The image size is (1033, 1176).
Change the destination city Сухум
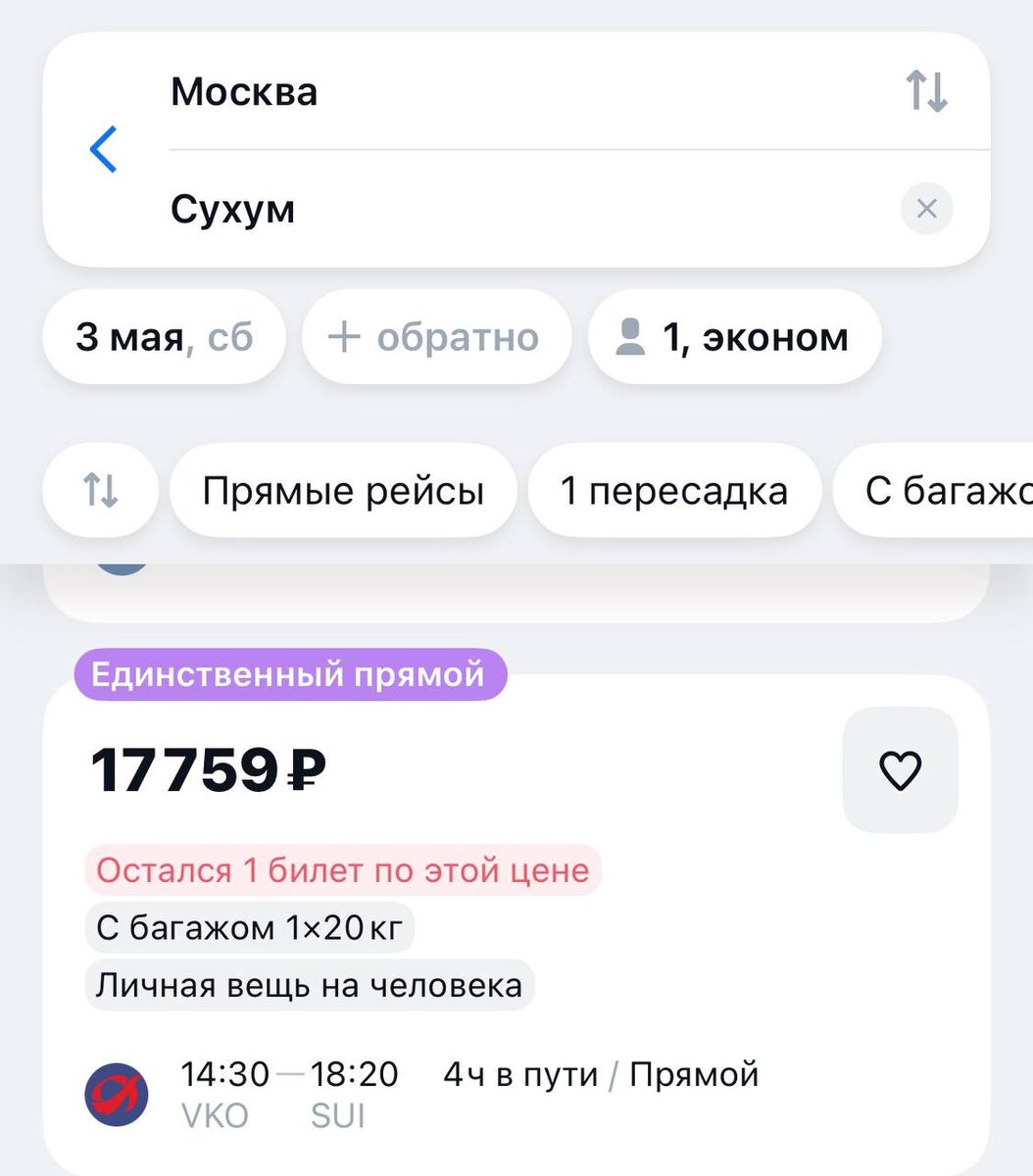[233, 209]
